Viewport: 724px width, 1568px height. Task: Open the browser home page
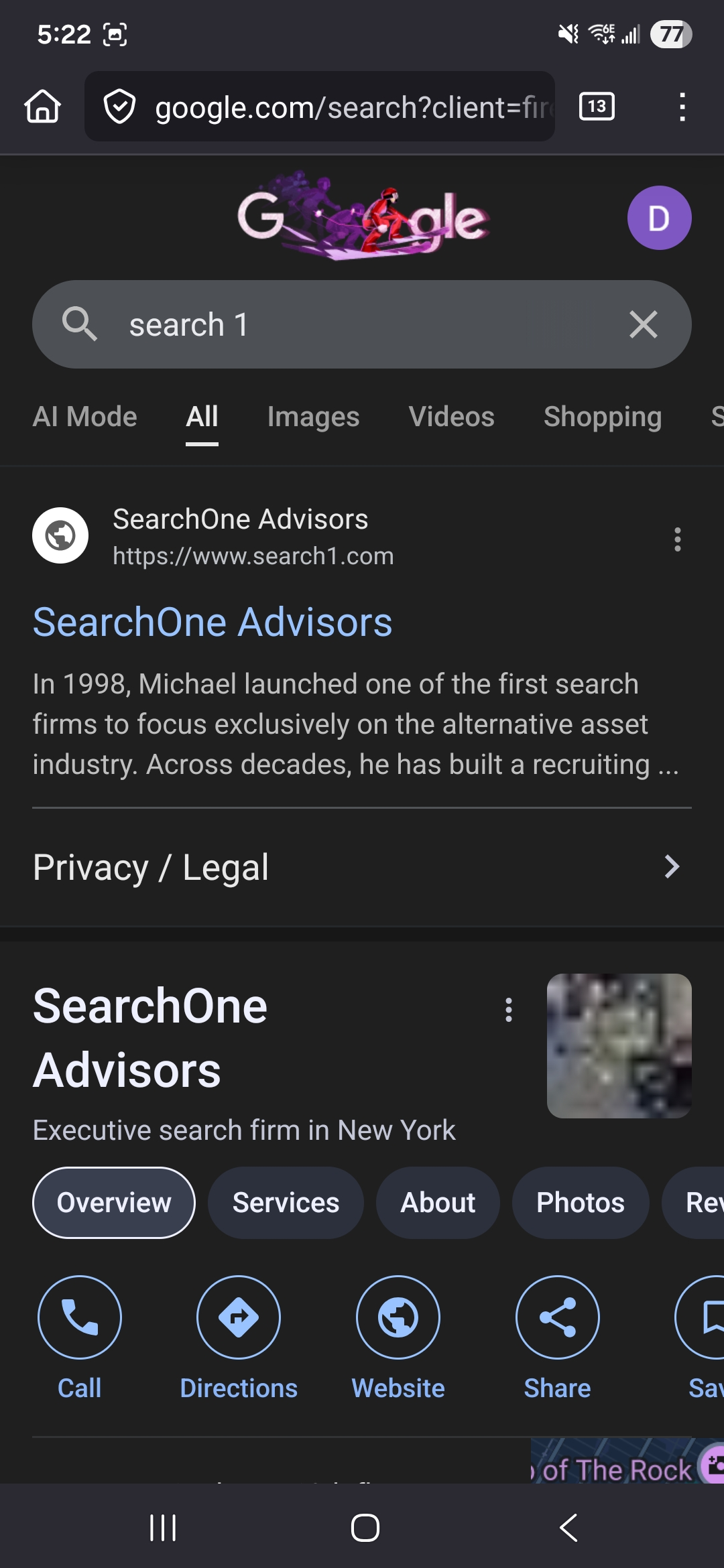point(43,107)
